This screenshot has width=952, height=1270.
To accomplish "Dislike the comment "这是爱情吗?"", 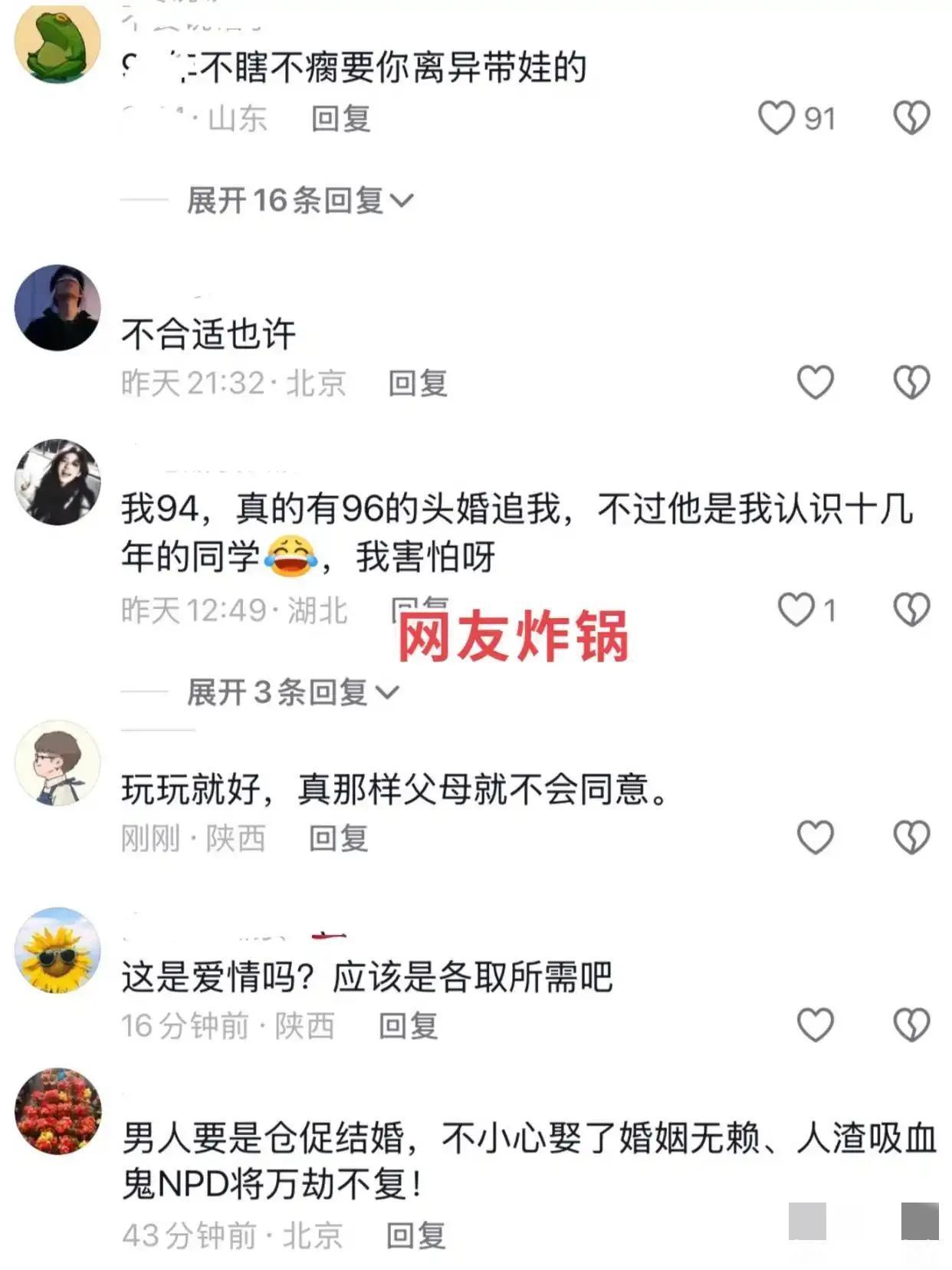I will click(911, 1025).
